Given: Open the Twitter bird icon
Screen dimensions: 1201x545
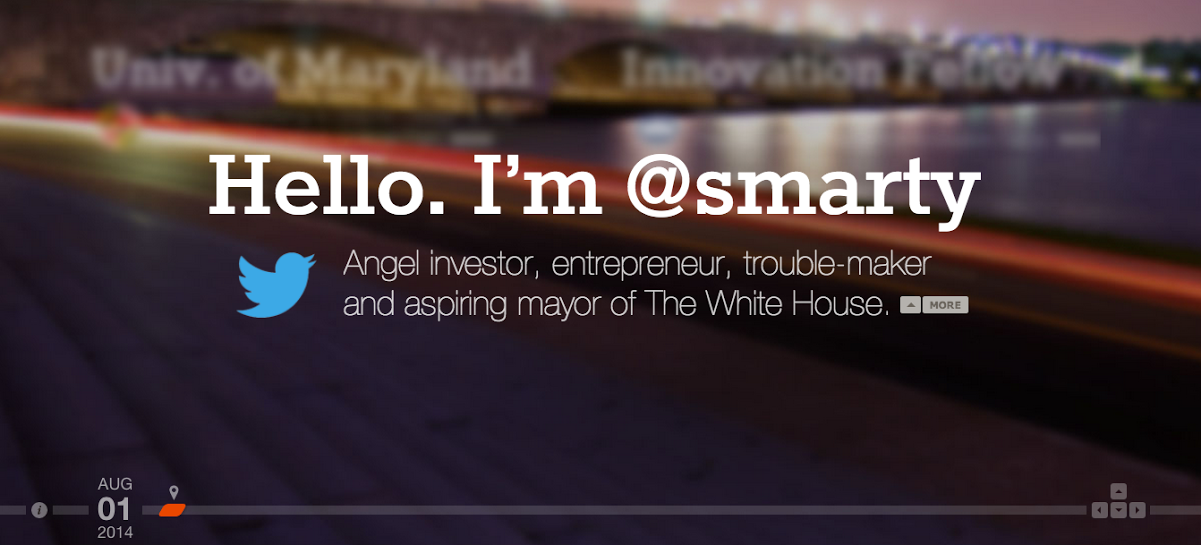Looking at the screenshot, I should click(276, 285).
